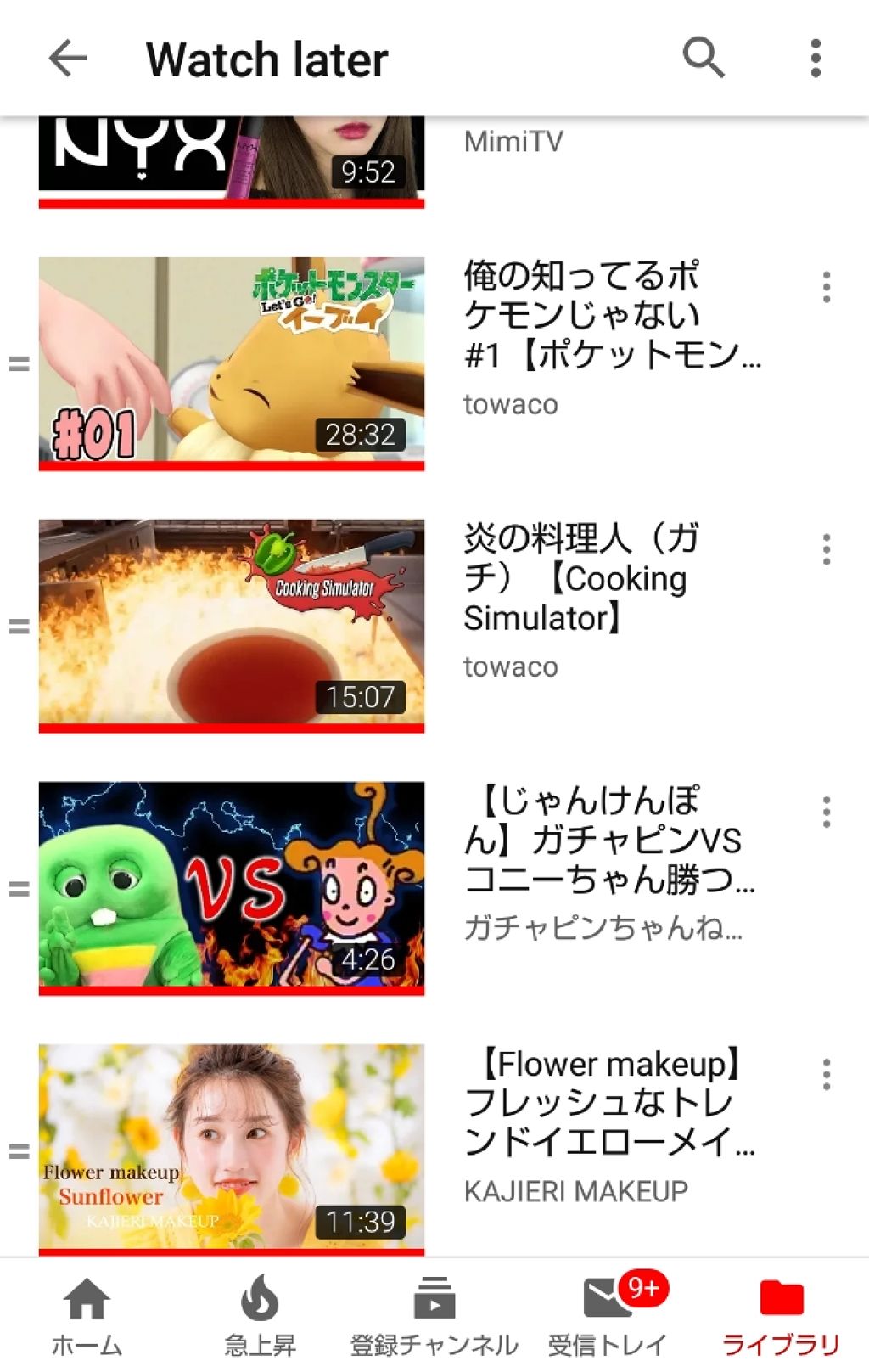The width and height of the screenshot is (869, 1372).
Task: Open options for the Pokemon #1 video
Action: [x=826, y=288]
